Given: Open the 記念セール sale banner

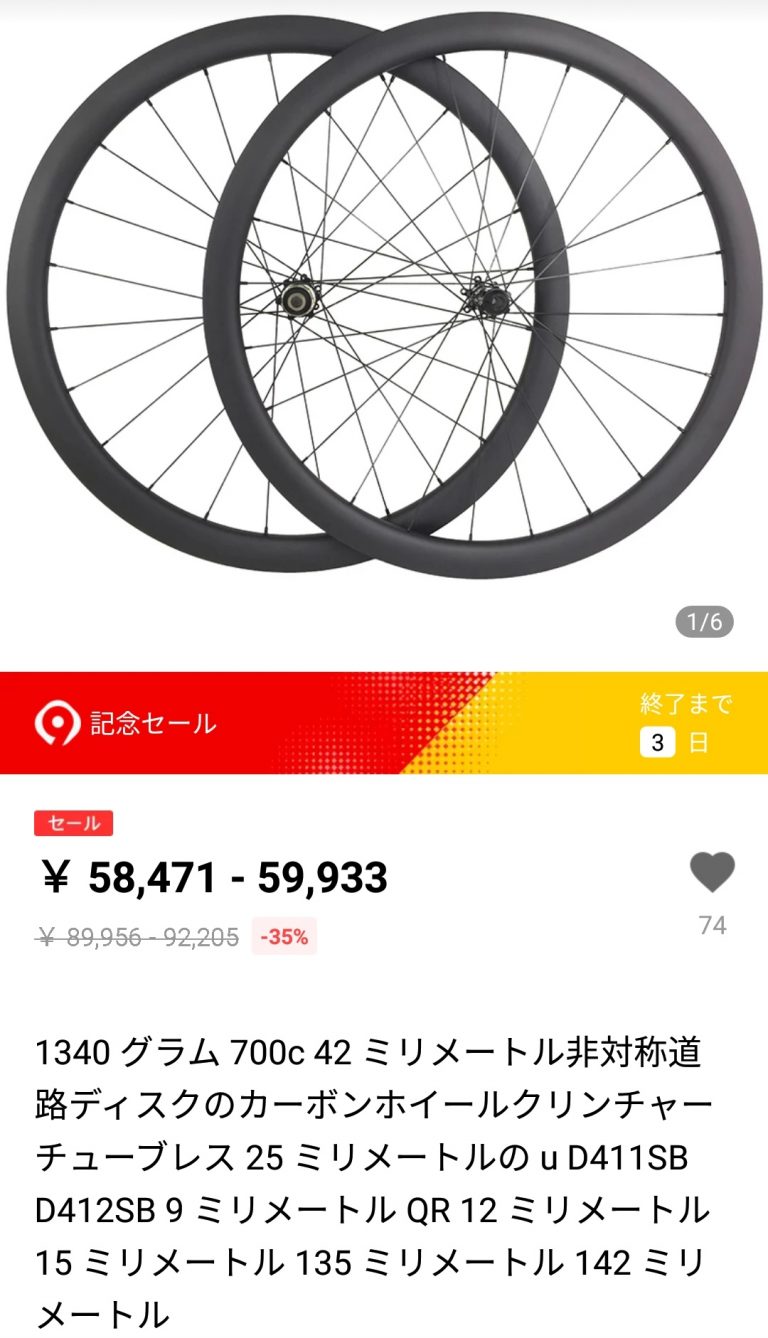Looking at the screenshot, I should 384,723.
